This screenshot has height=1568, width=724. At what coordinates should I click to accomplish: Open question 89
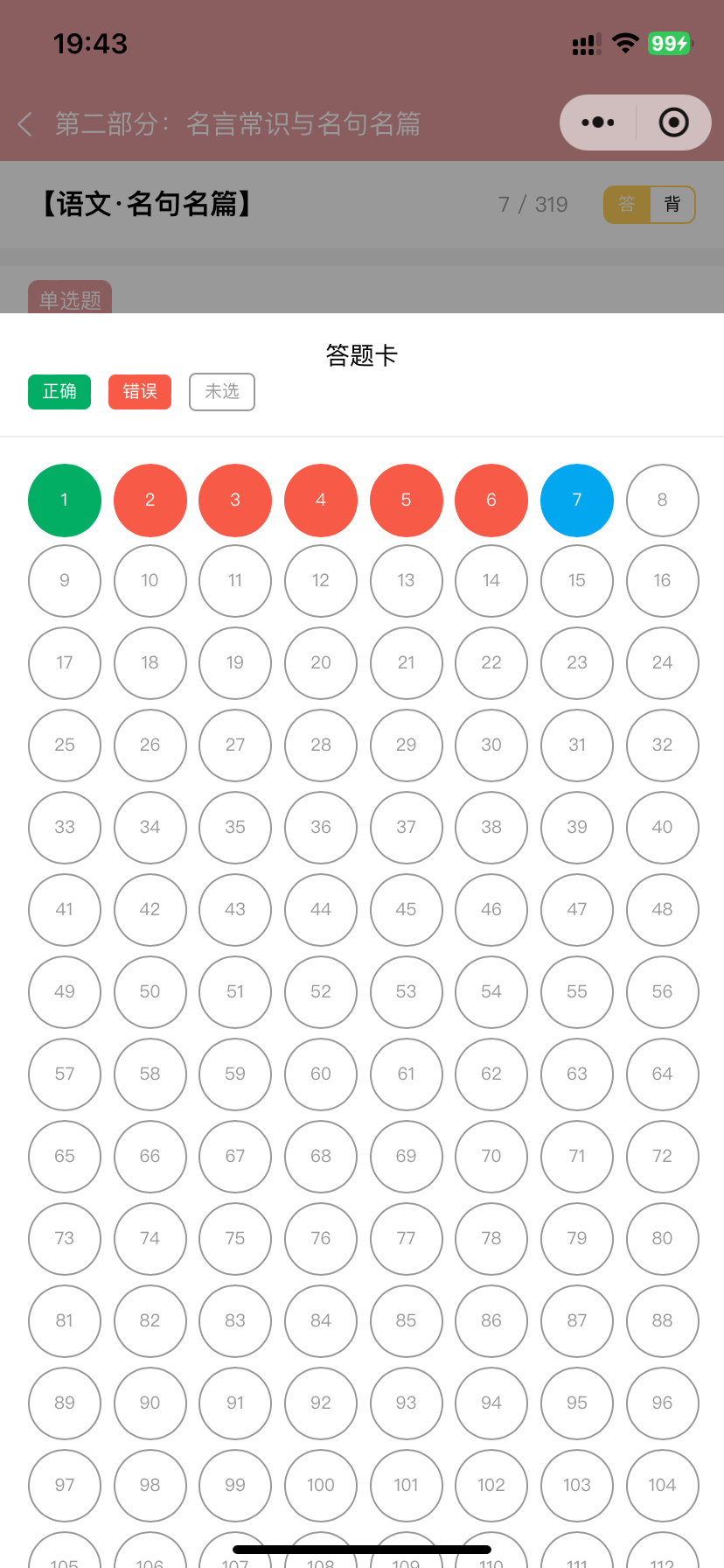(x=65, y=1403)
